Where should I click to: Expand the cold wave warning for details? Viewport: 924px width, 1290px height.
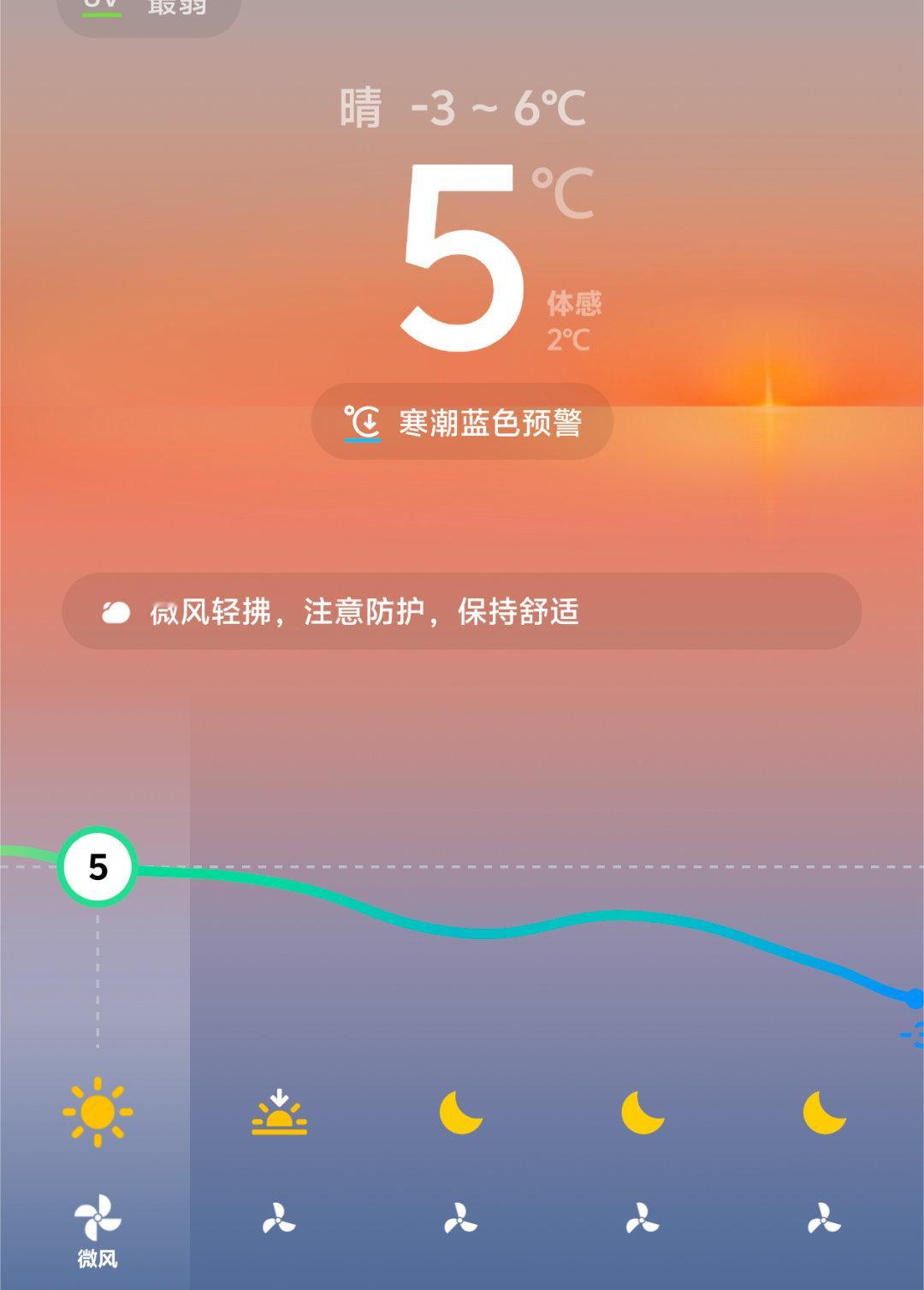pyautogui.click(x=462, y=422)
